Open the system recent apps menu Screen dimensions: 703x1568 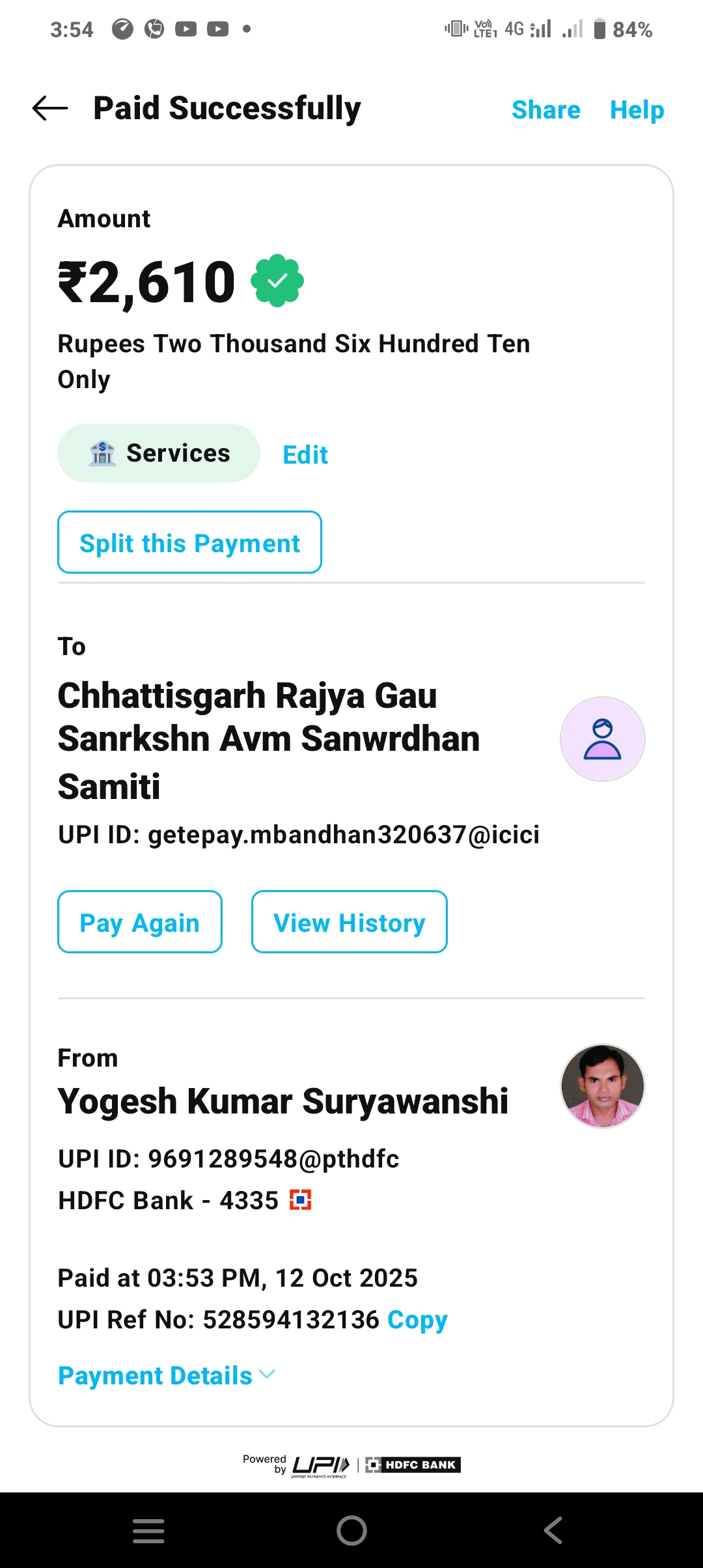tap(148, 1530)
